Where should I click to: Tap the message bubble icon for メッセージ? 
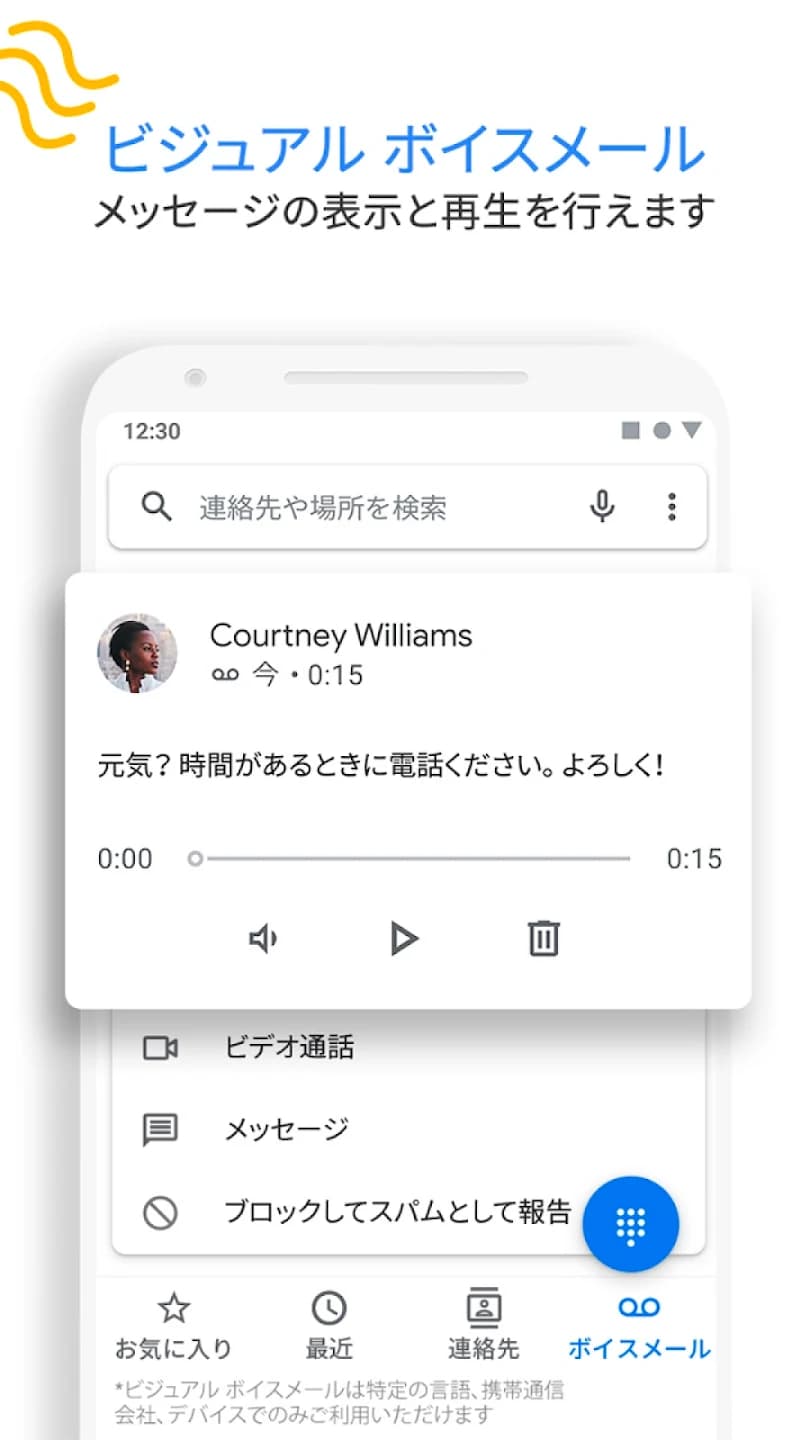click(x=161, y=1128)
